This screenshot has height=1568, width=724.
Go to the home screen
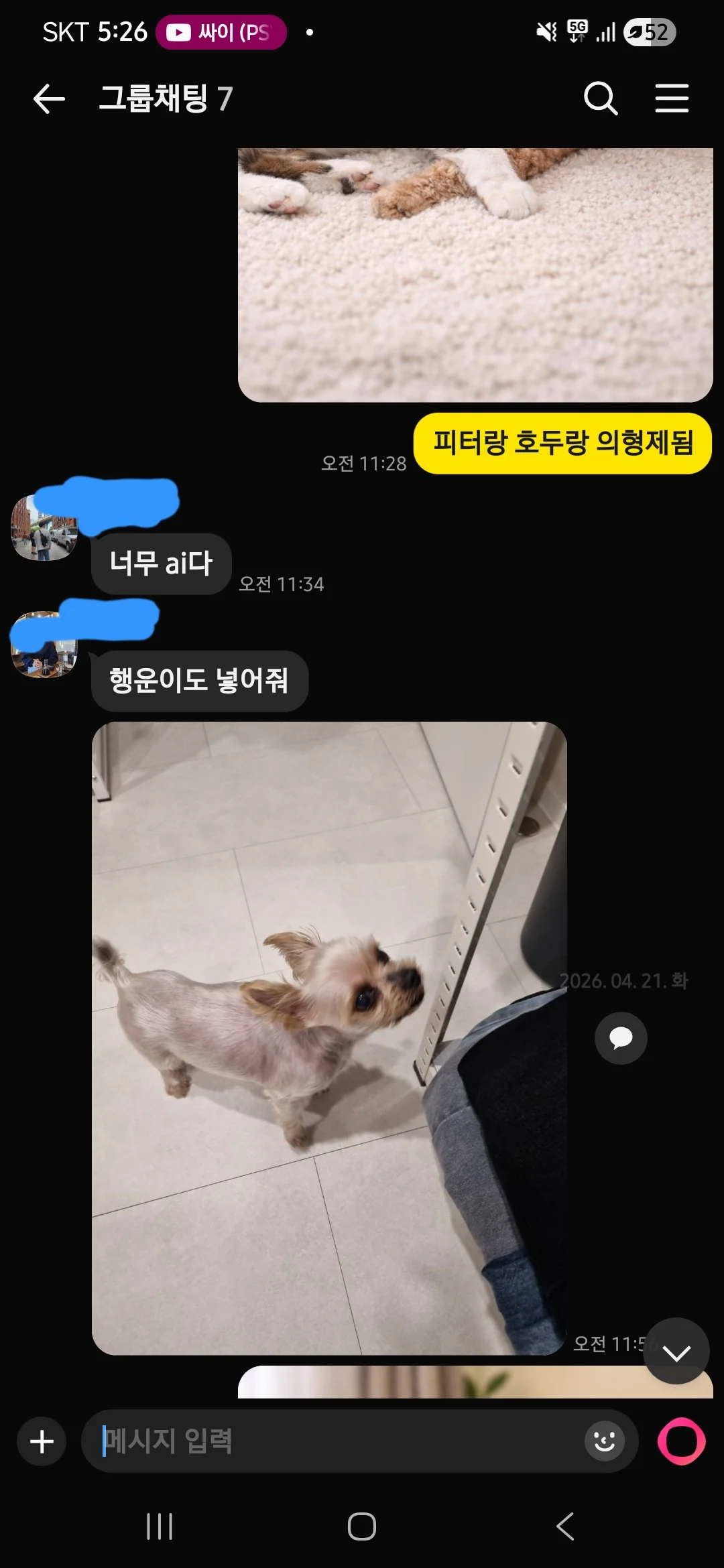click(x=362, y=1527)
